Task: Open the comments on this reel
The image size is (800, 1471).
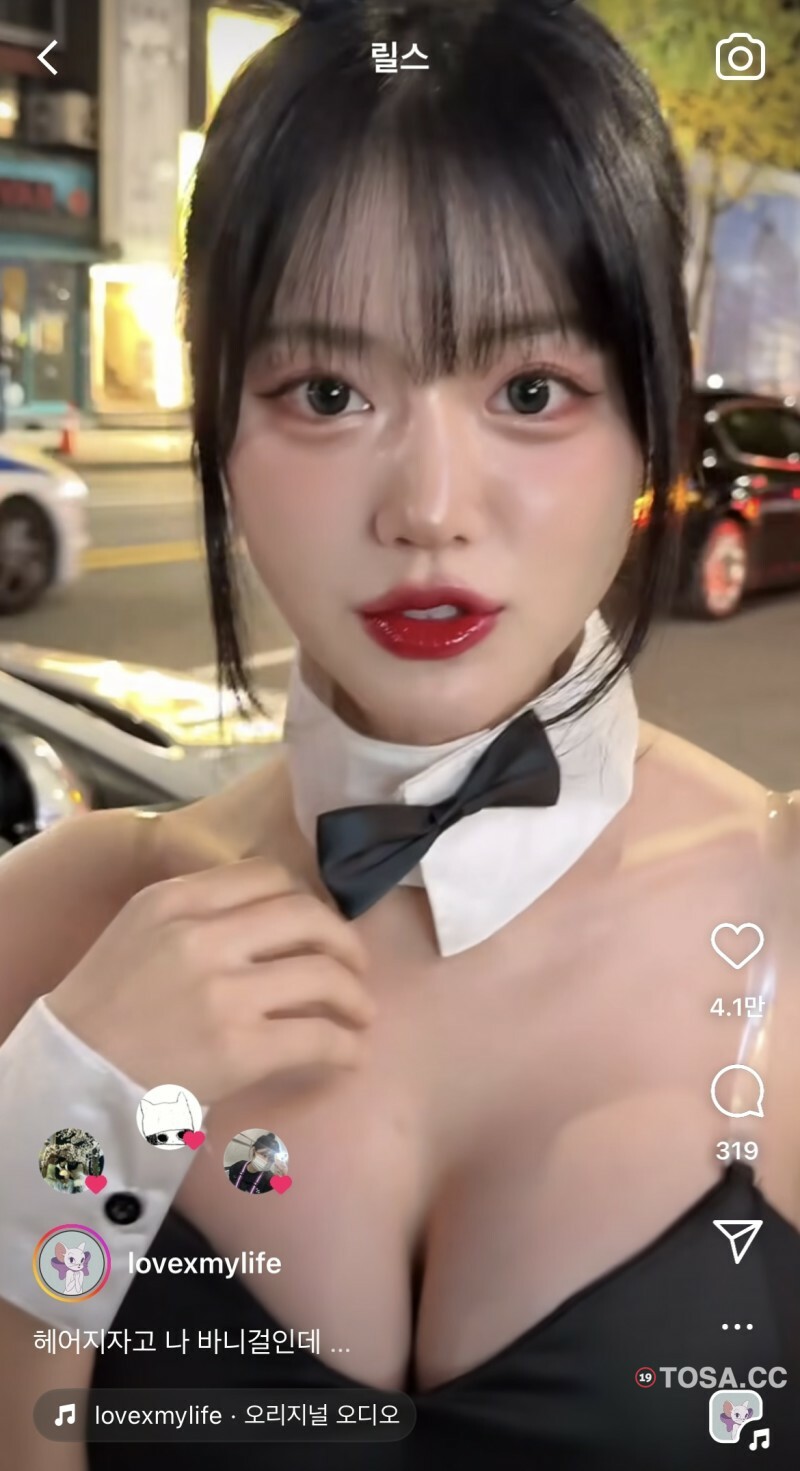Action: click(x=737, y=1092)
